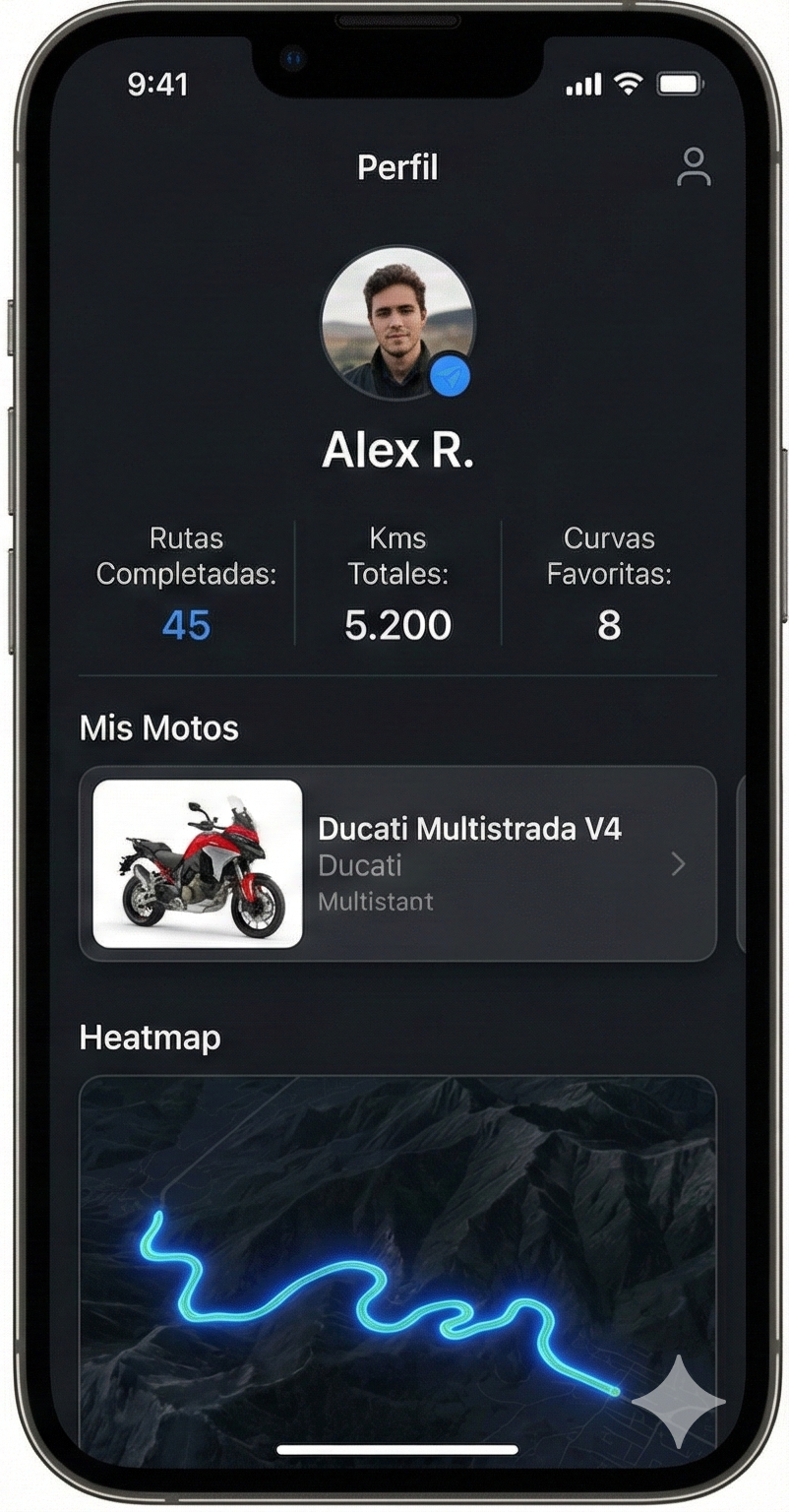The image size is (789, 1512).
Task: Open the account icon in the header
Action: tap(694, 167)
